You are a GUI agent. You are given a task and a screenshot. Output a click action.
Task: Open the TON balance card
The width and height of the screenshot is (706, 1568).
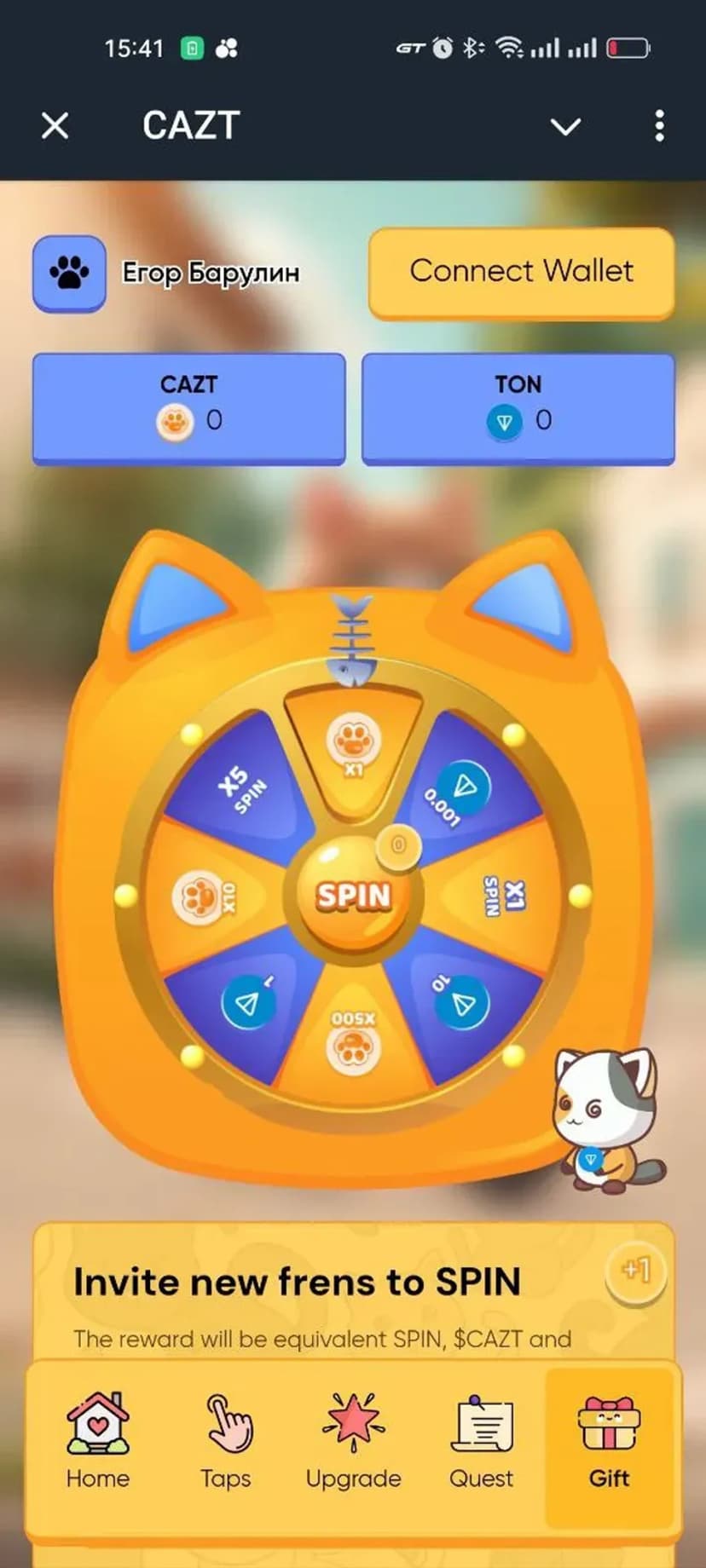point(518,407)
